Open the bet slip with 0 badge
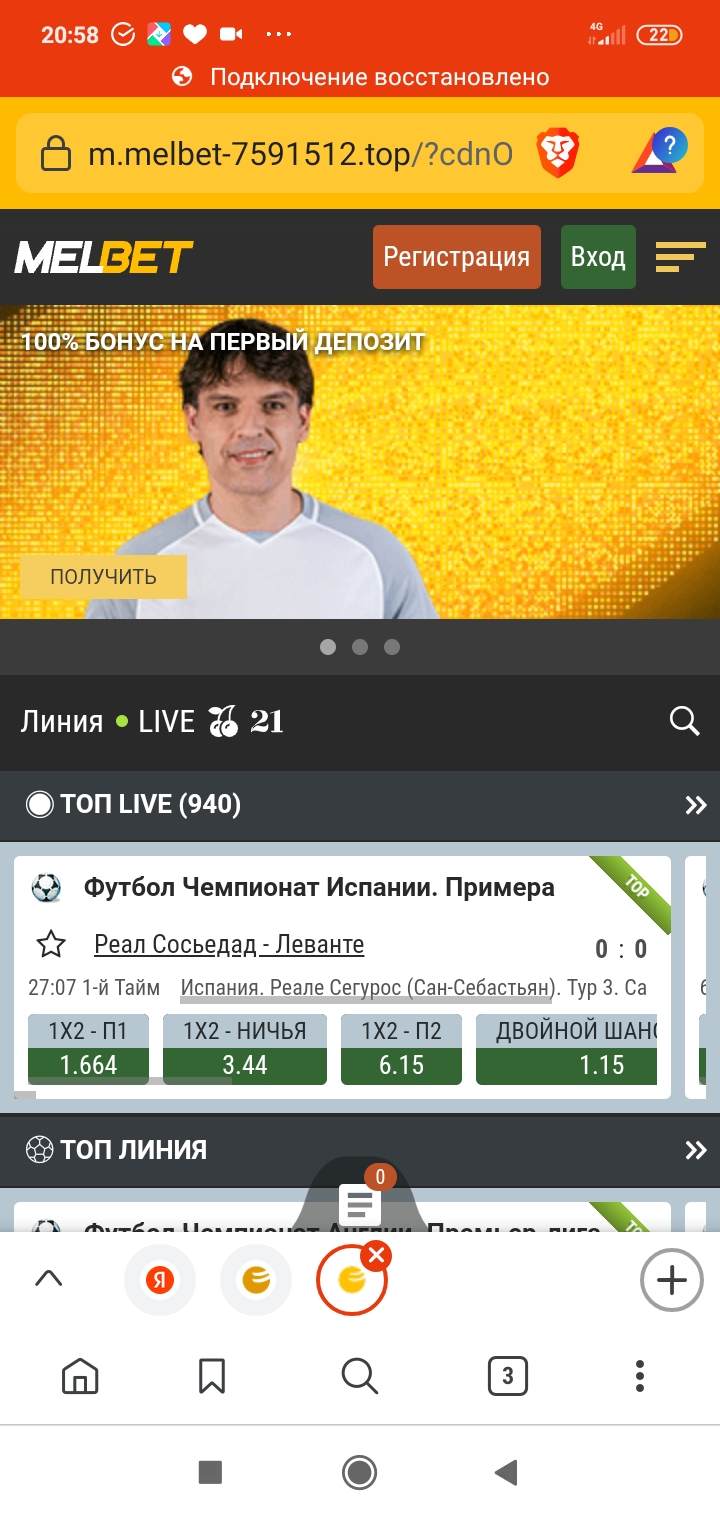 [x=360, y=1203]
